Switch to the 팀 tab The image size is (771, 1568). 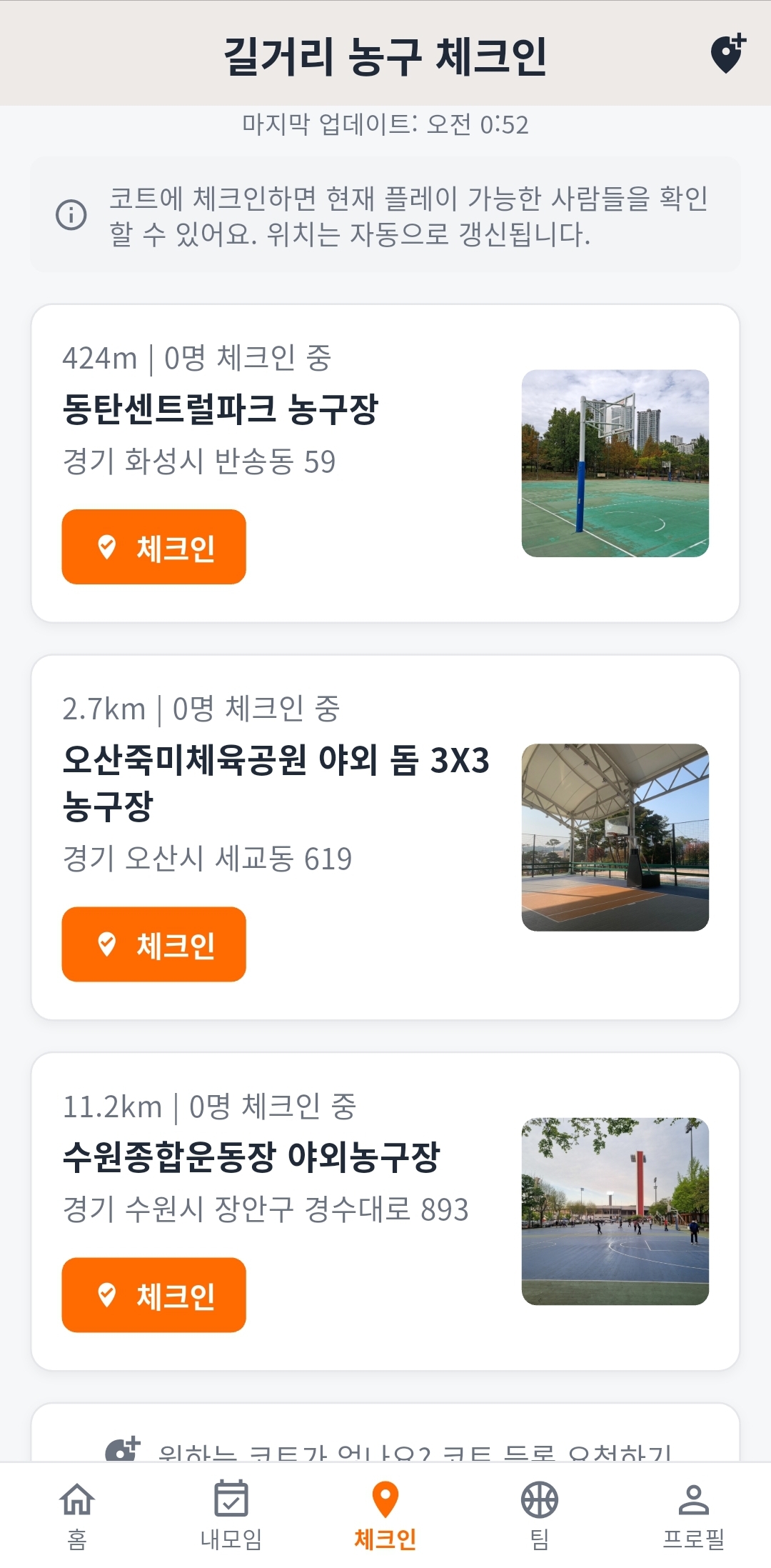pos(540,1518)
